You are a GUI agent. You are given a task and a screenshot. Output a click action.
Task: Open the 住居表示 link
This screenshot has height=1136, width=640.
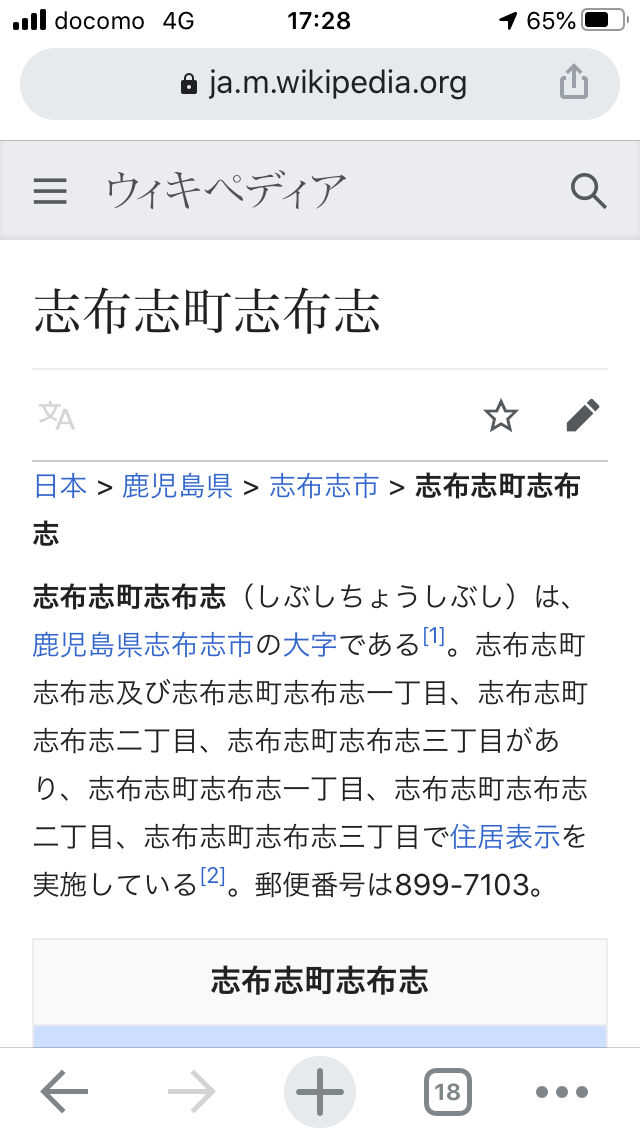[506, 837]
